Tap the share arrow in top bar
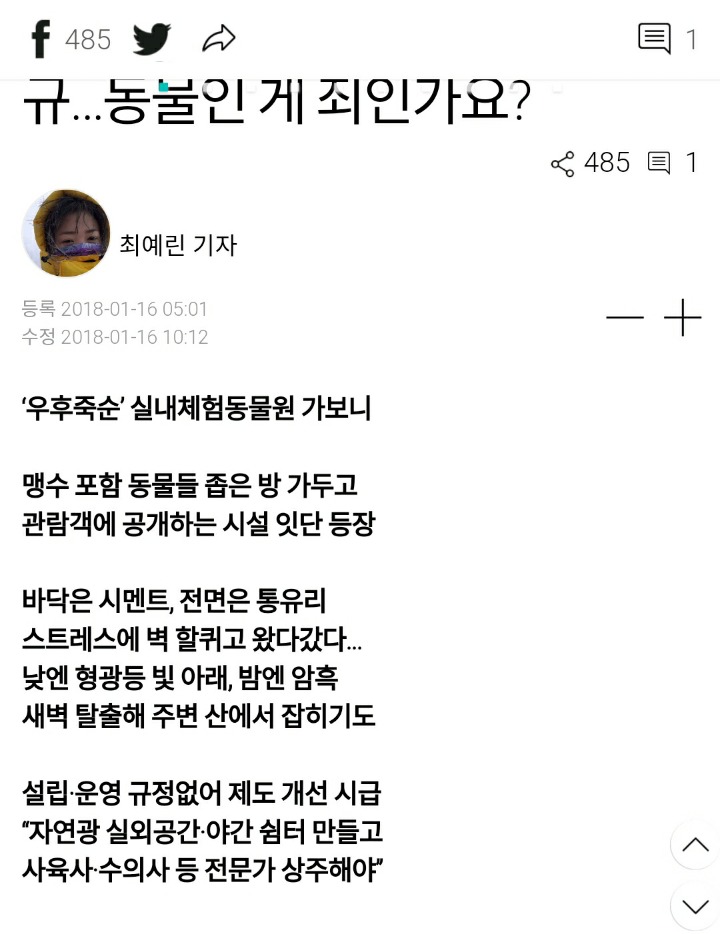 [x=219, y=39]
